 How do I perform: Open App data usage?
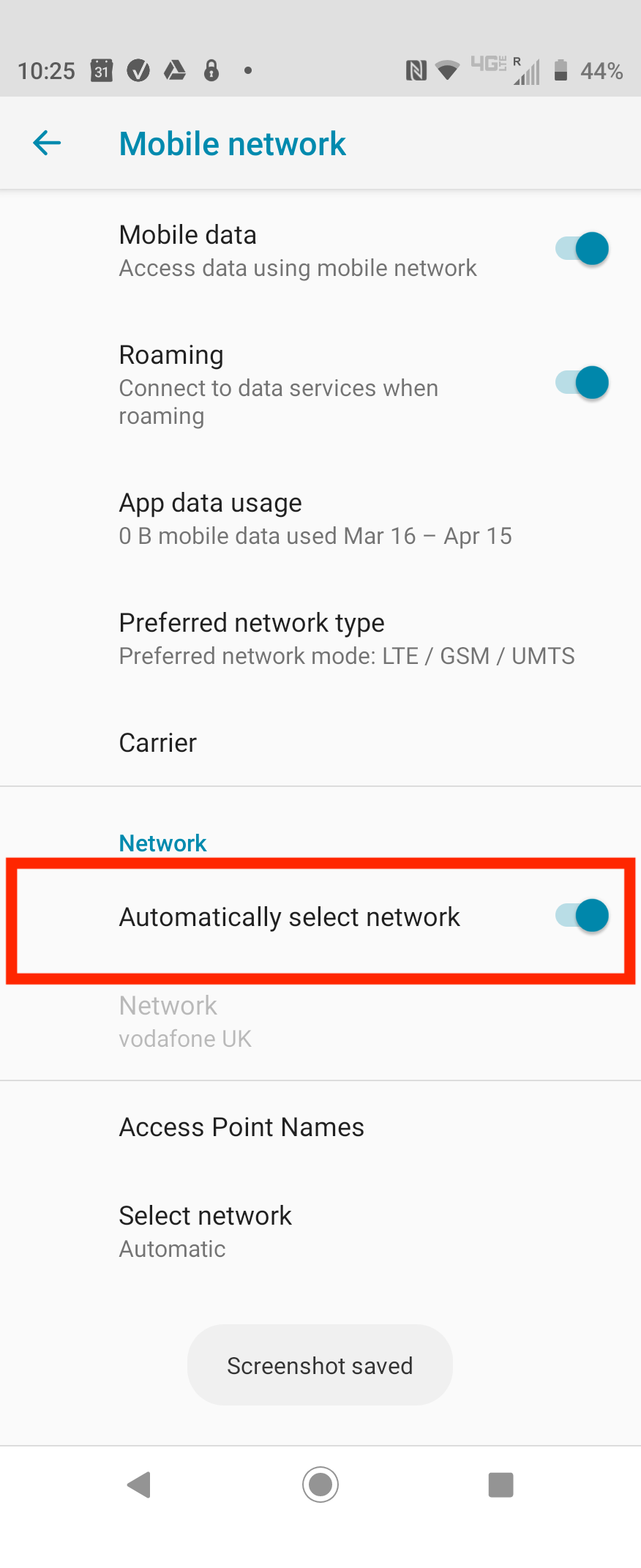(x=315, y=518)
